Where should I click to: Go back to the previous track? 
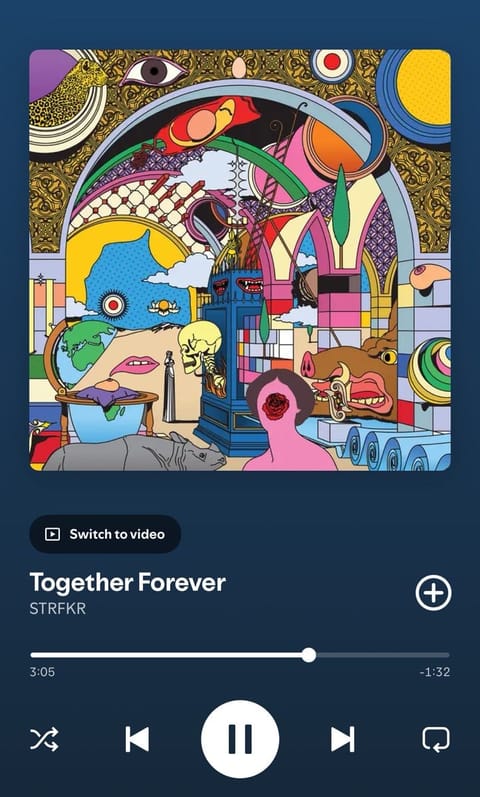tap(137, 739)
